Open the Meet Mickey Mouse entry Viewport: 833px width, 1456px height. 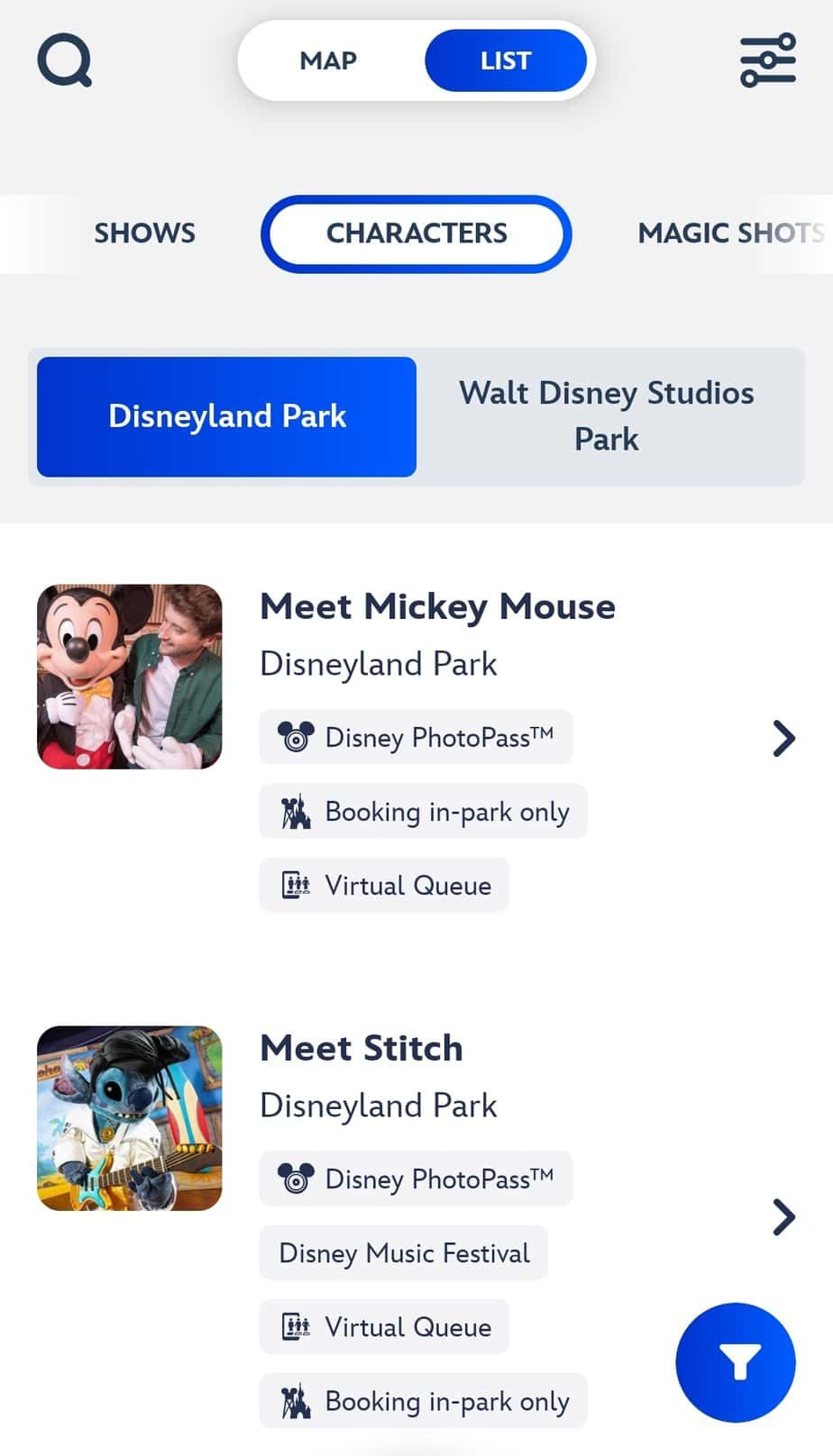click(x=437, y=607)
